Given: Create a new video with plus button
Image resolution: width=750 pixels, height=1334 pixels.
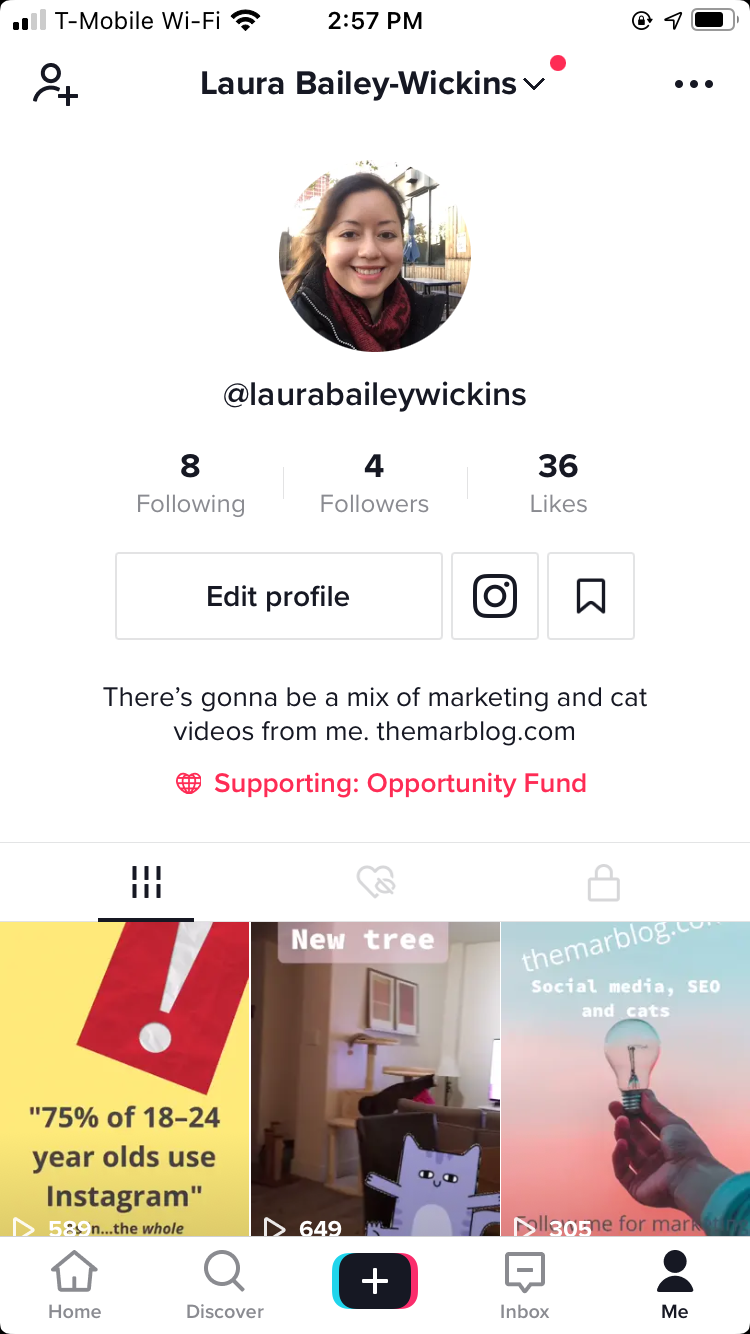Looking at the screenshot, I should coord(375,1282).
